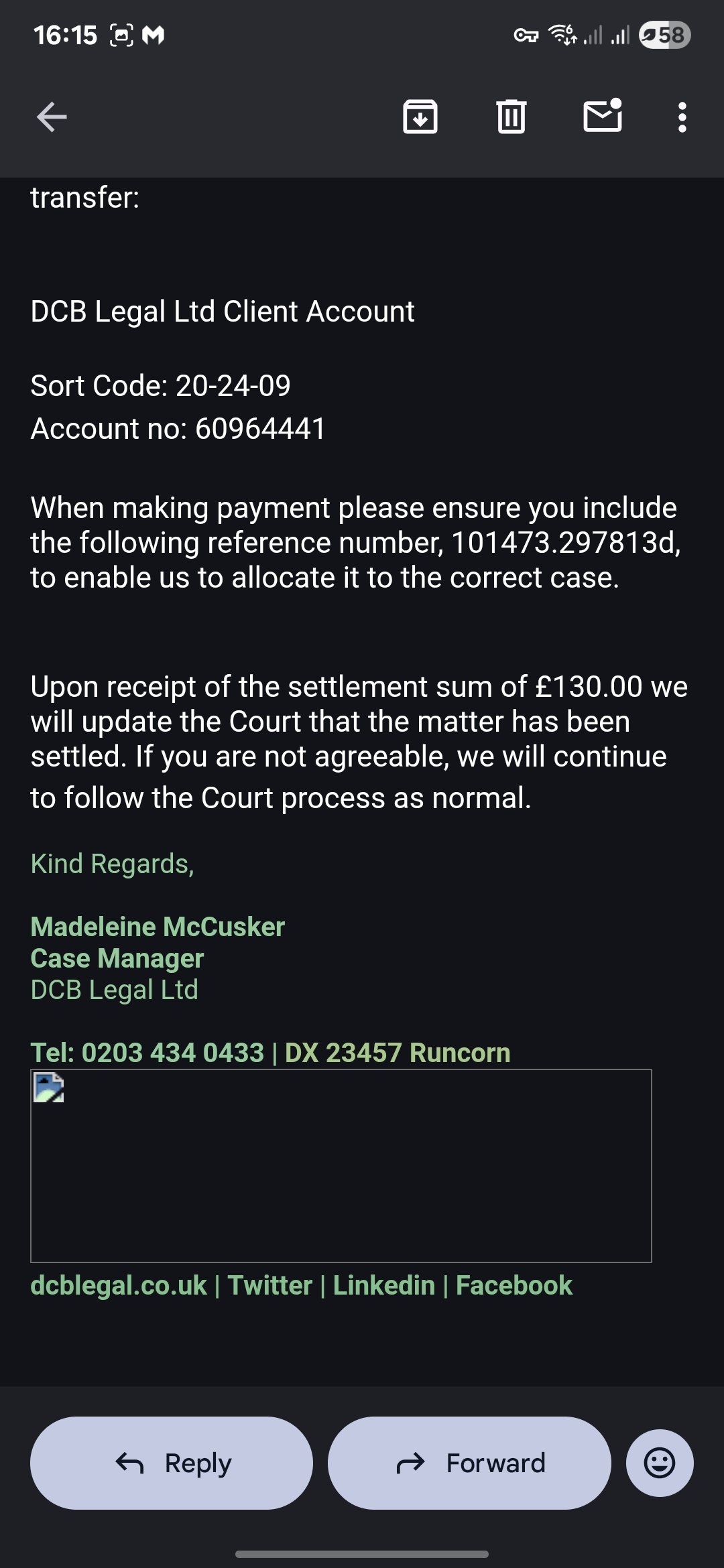Screen dimensions: 724x1568
Task: Open the Linkedin link in the signature
Action: tap(384, 1285)
